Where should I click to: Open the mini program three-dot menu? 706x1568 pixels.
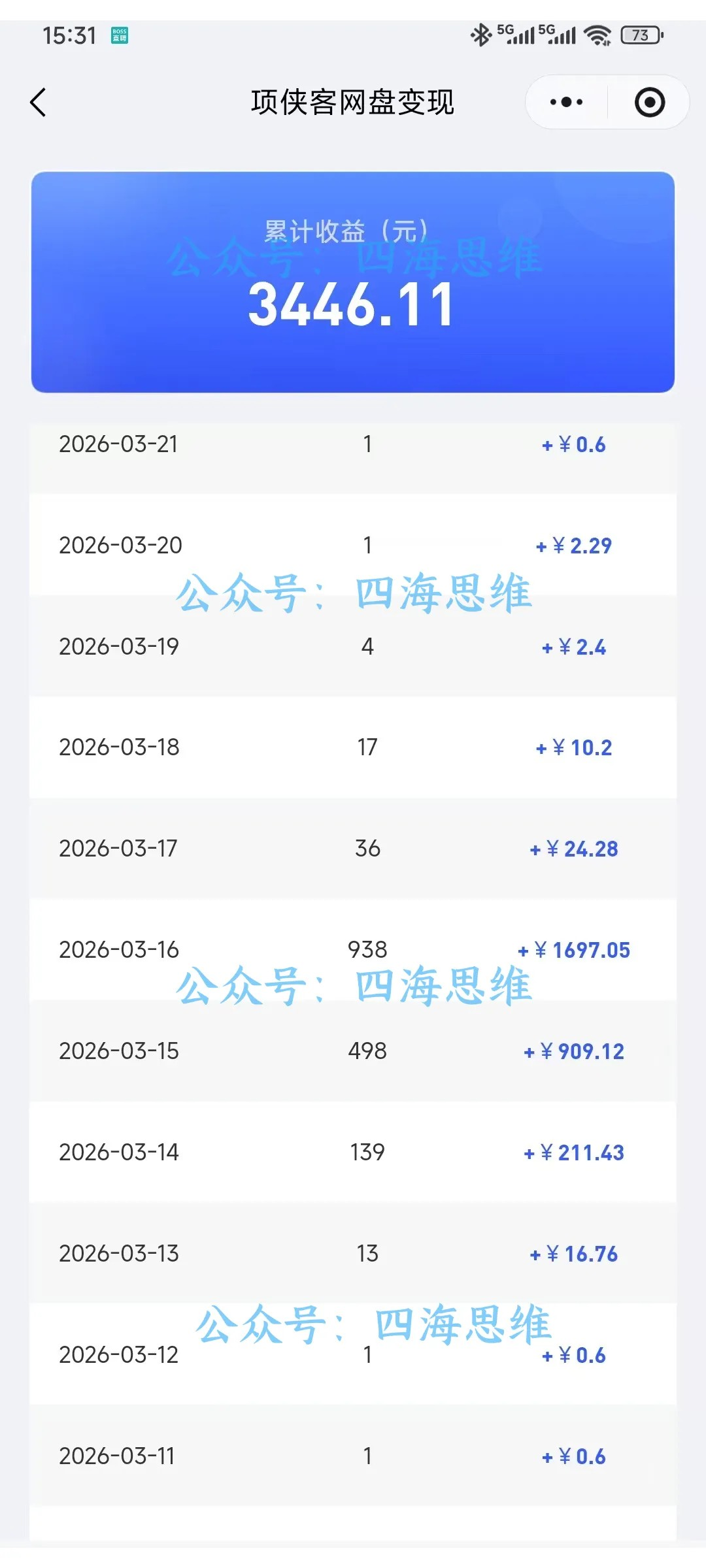click(566, 102)
